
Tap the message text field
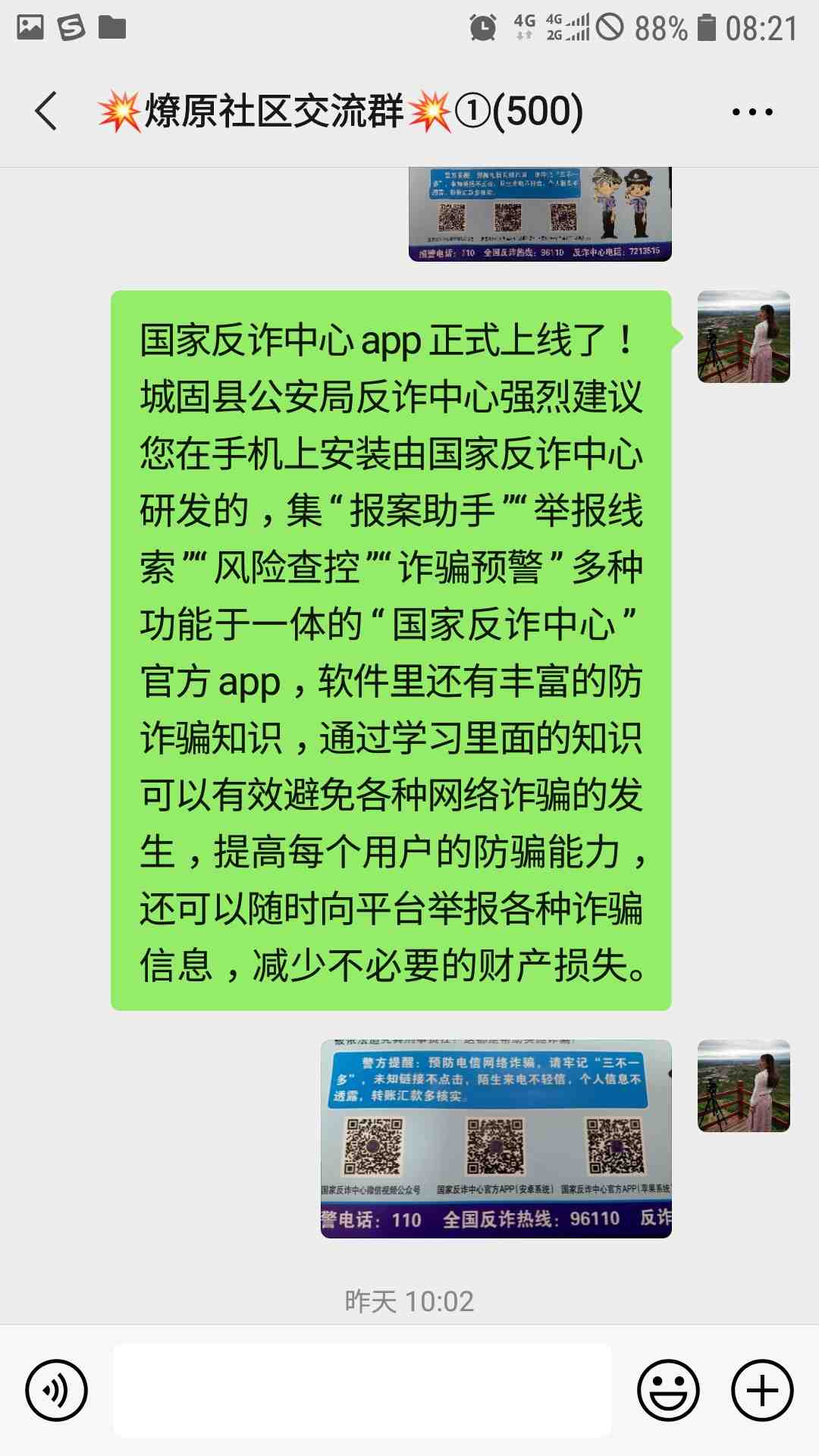point(362,1390)
